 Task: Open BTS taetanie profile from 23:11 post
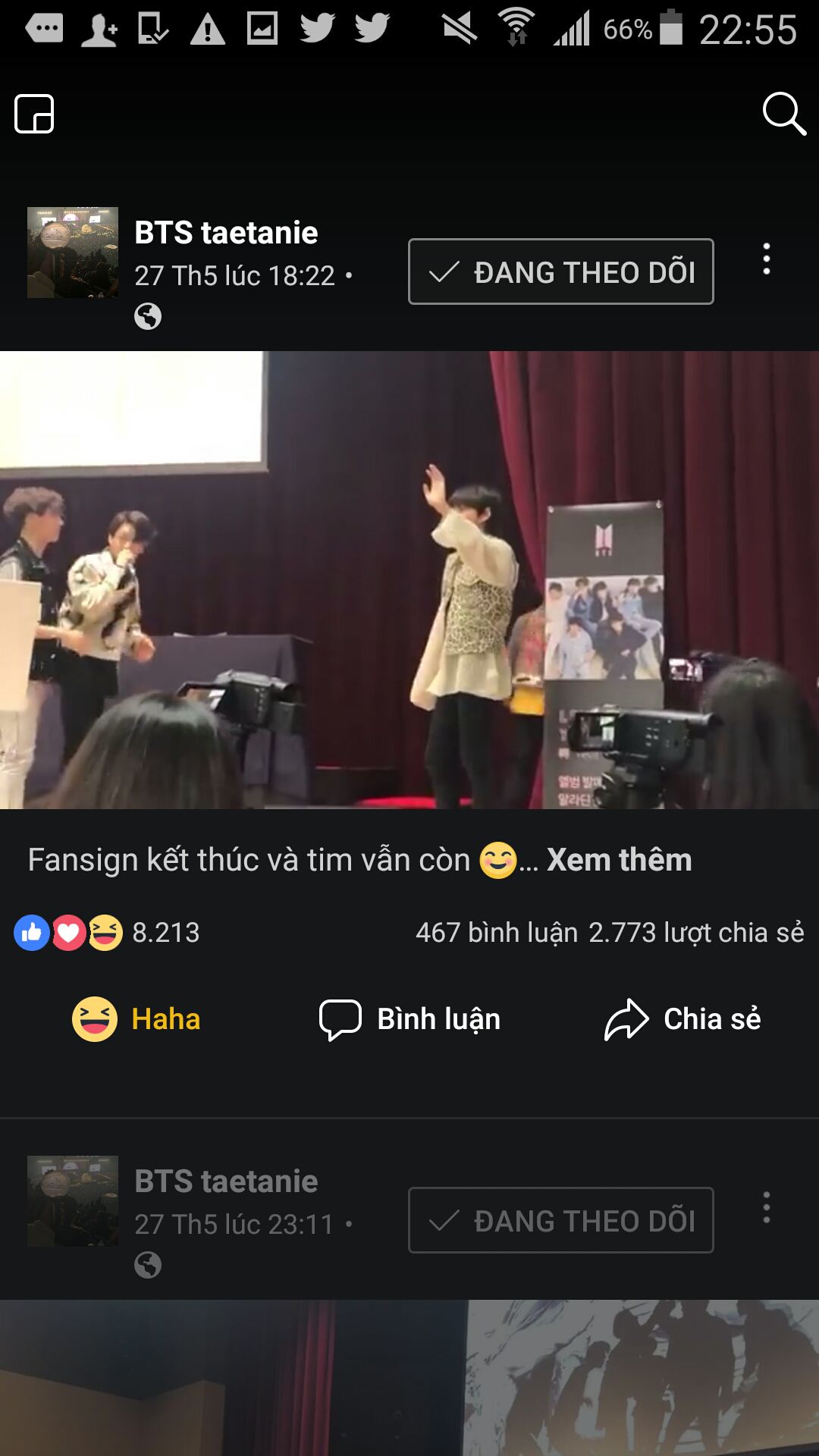(x=226, y=1181)
